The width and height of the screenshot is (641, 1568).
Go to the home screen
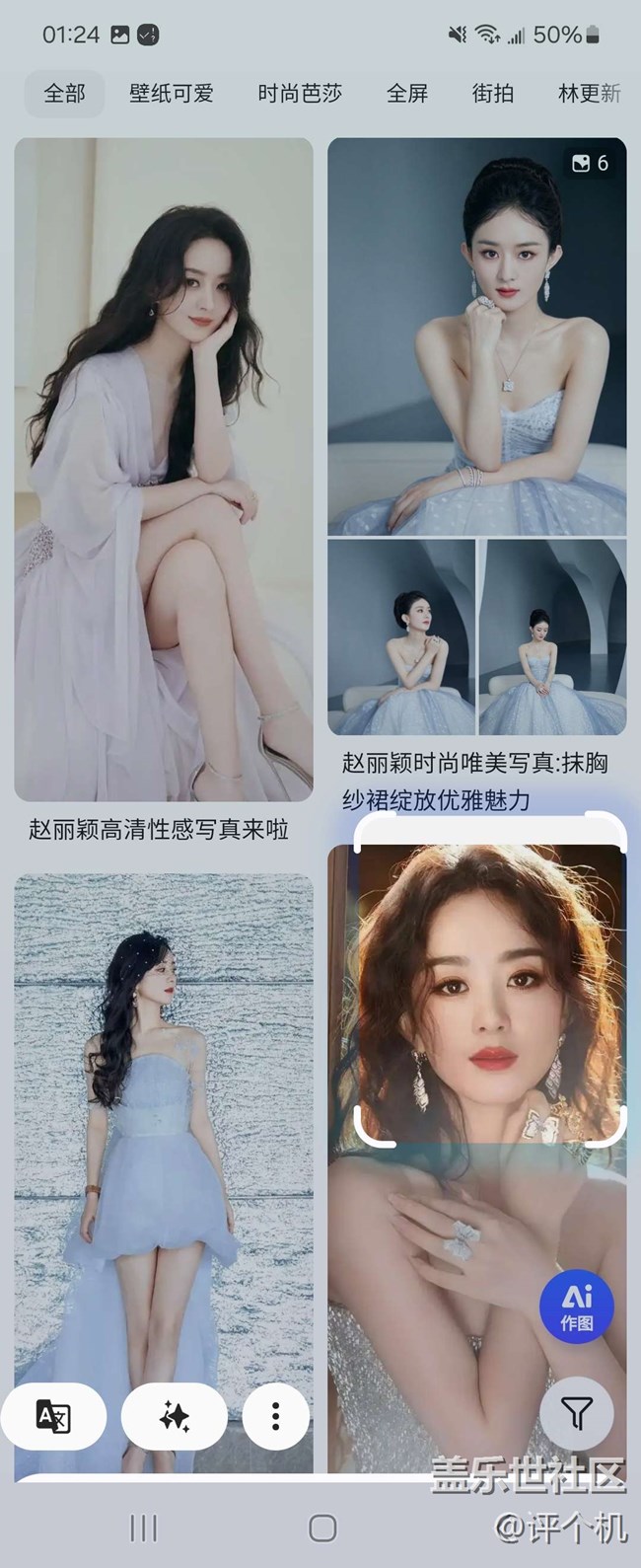pyautogui.click(x=322, y=1529)
